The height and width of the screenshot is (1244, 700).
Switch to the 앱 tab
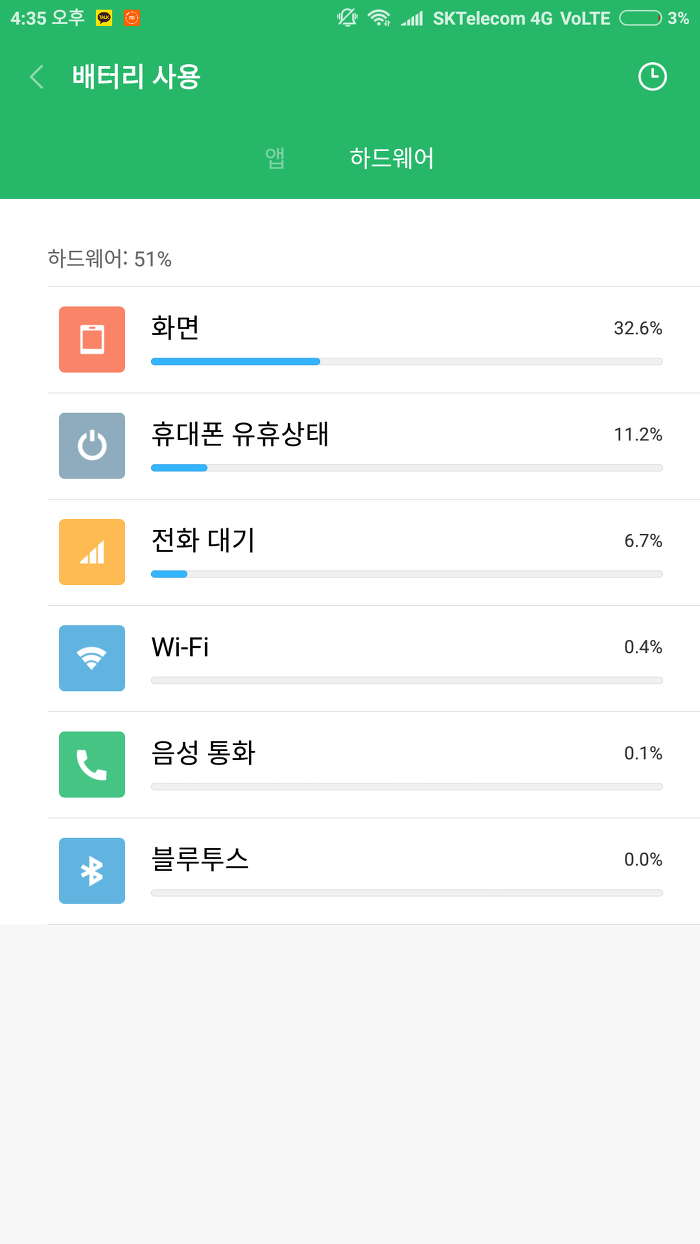tap(275, 158)
